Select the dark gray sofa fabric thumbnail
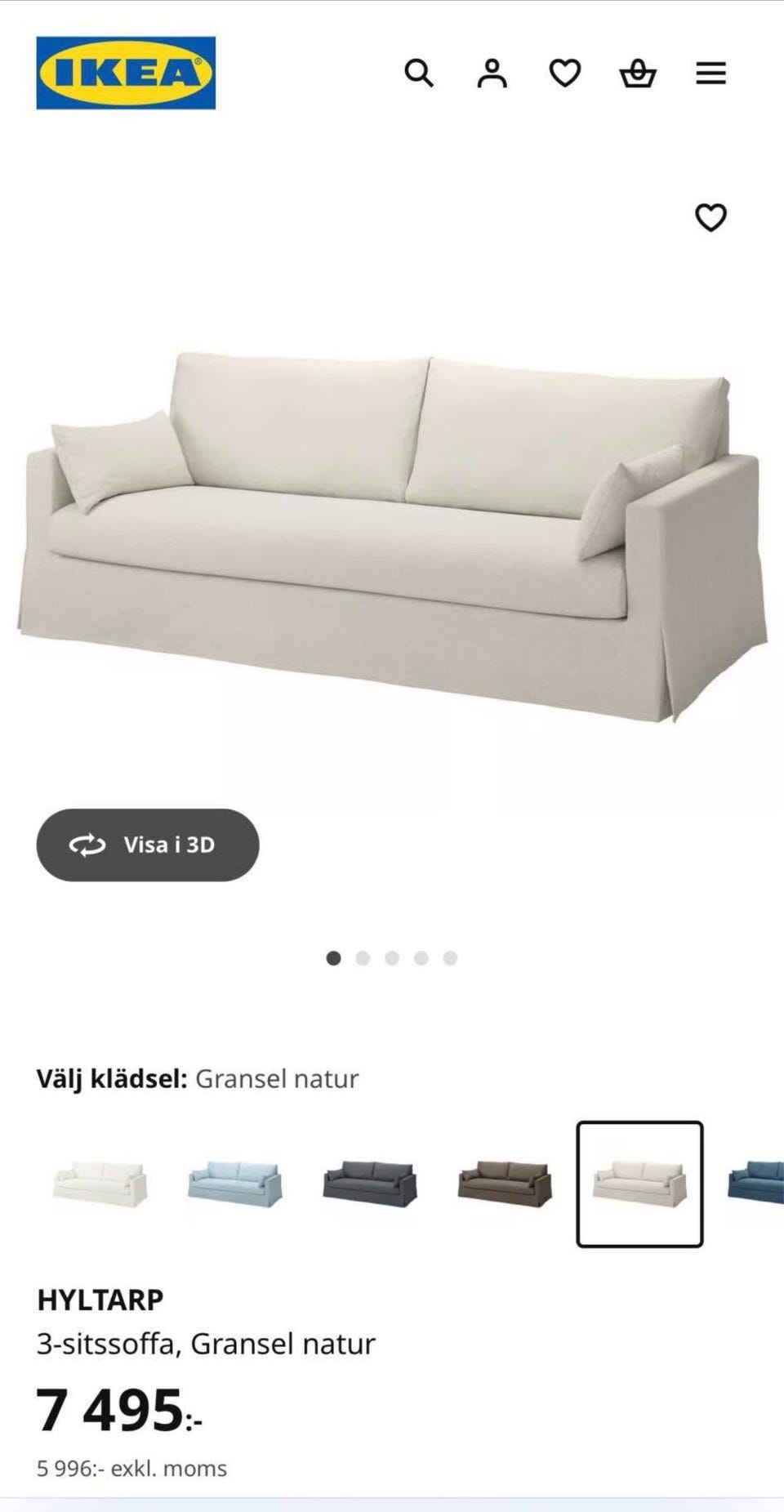The image size is (784, 1512). point(369,1179)
